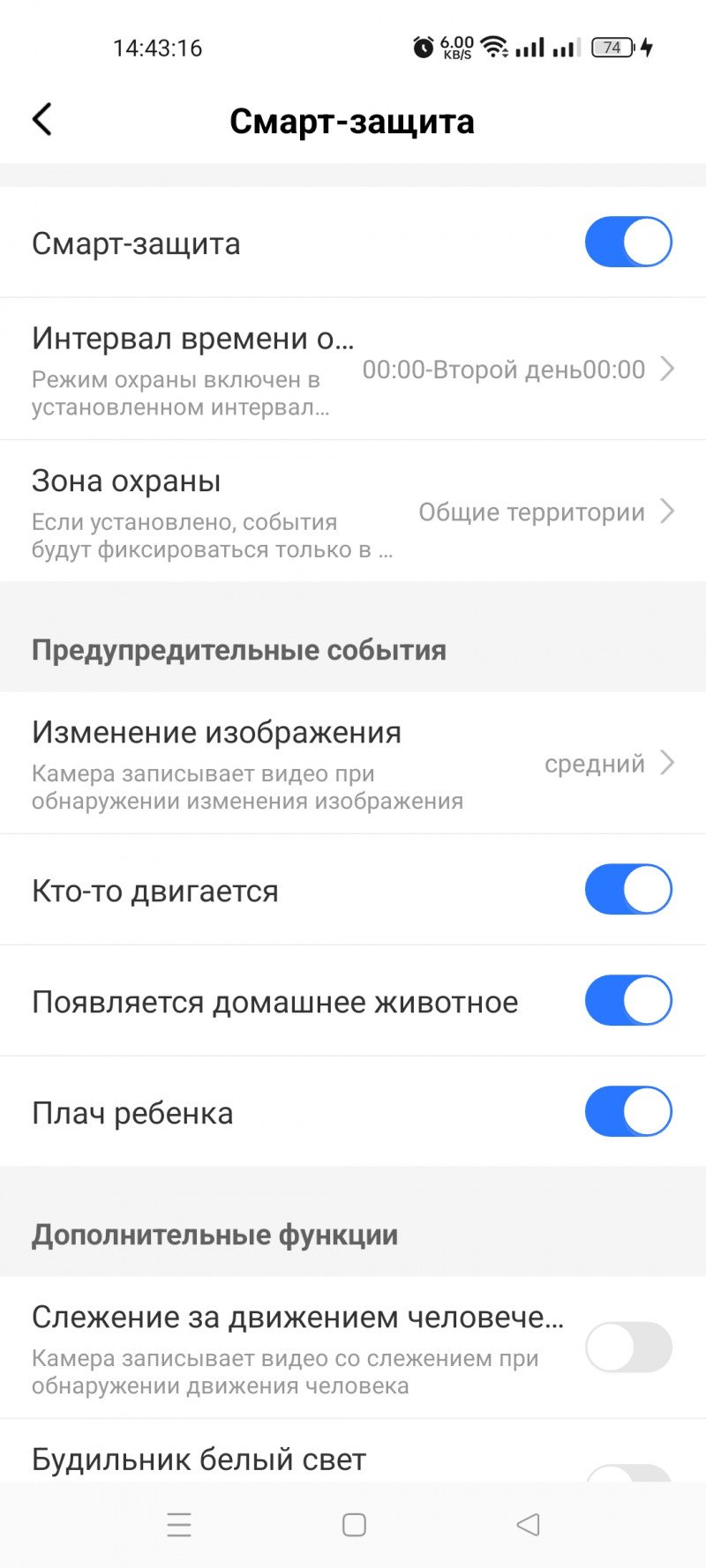Open Зона охраны settings
The width and height of the screenshot is (706, 1568).
click(x=353, y=511)
